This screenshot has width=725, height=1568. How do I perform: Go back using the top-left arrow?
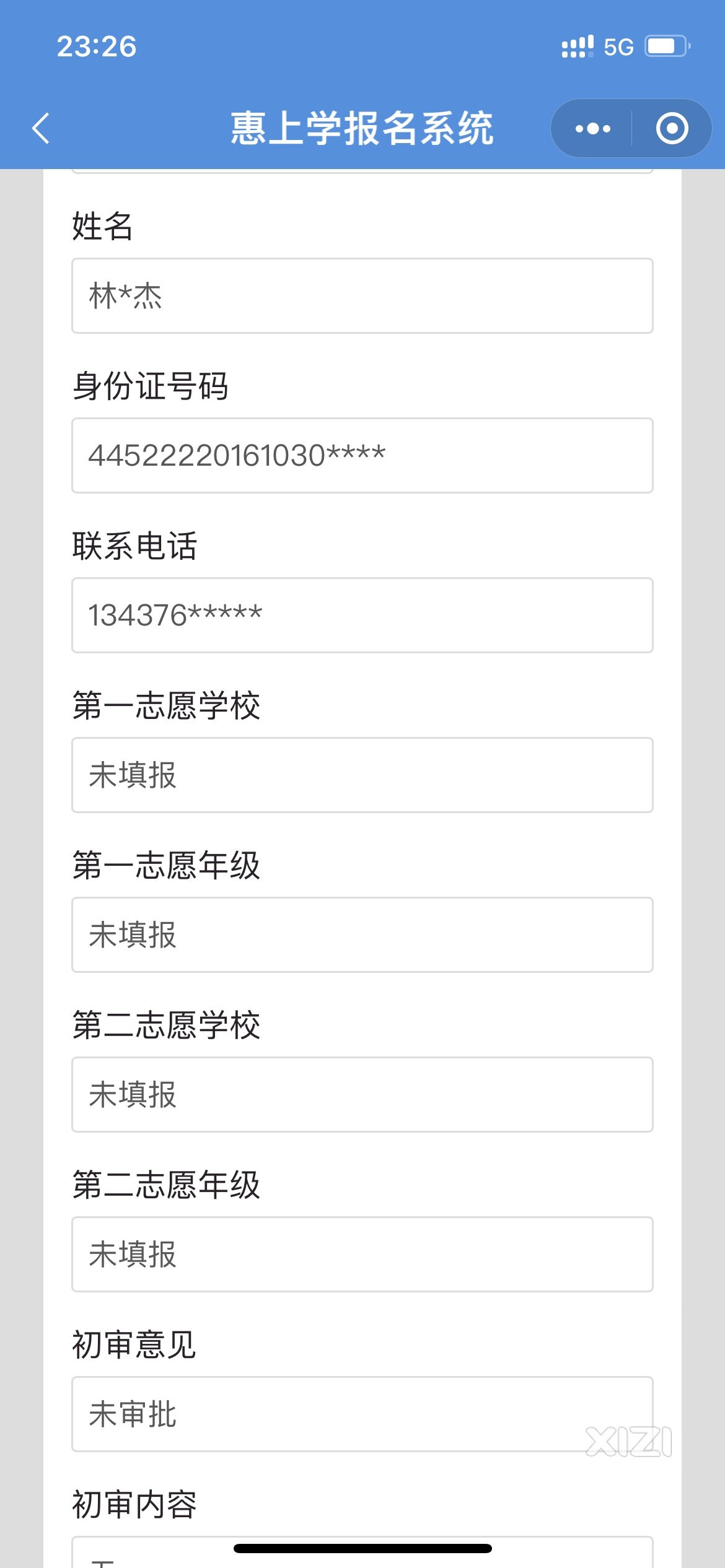[x=41, y=128]
